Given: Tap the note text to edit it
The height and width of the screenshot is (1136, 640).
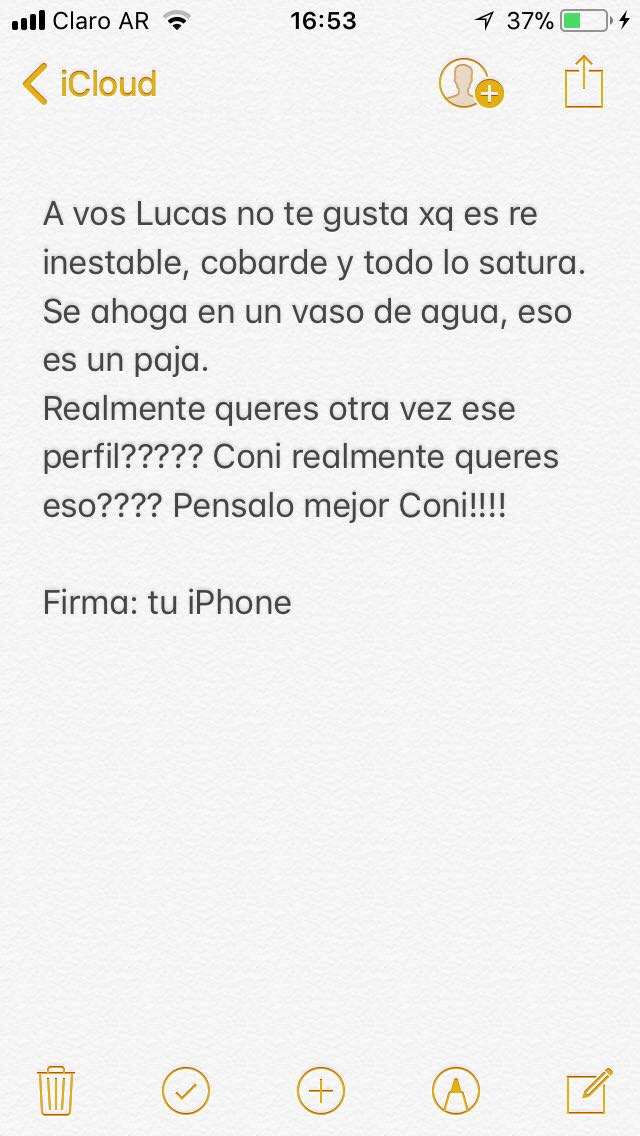Looking at the screenshot, I should click(300, 360).
